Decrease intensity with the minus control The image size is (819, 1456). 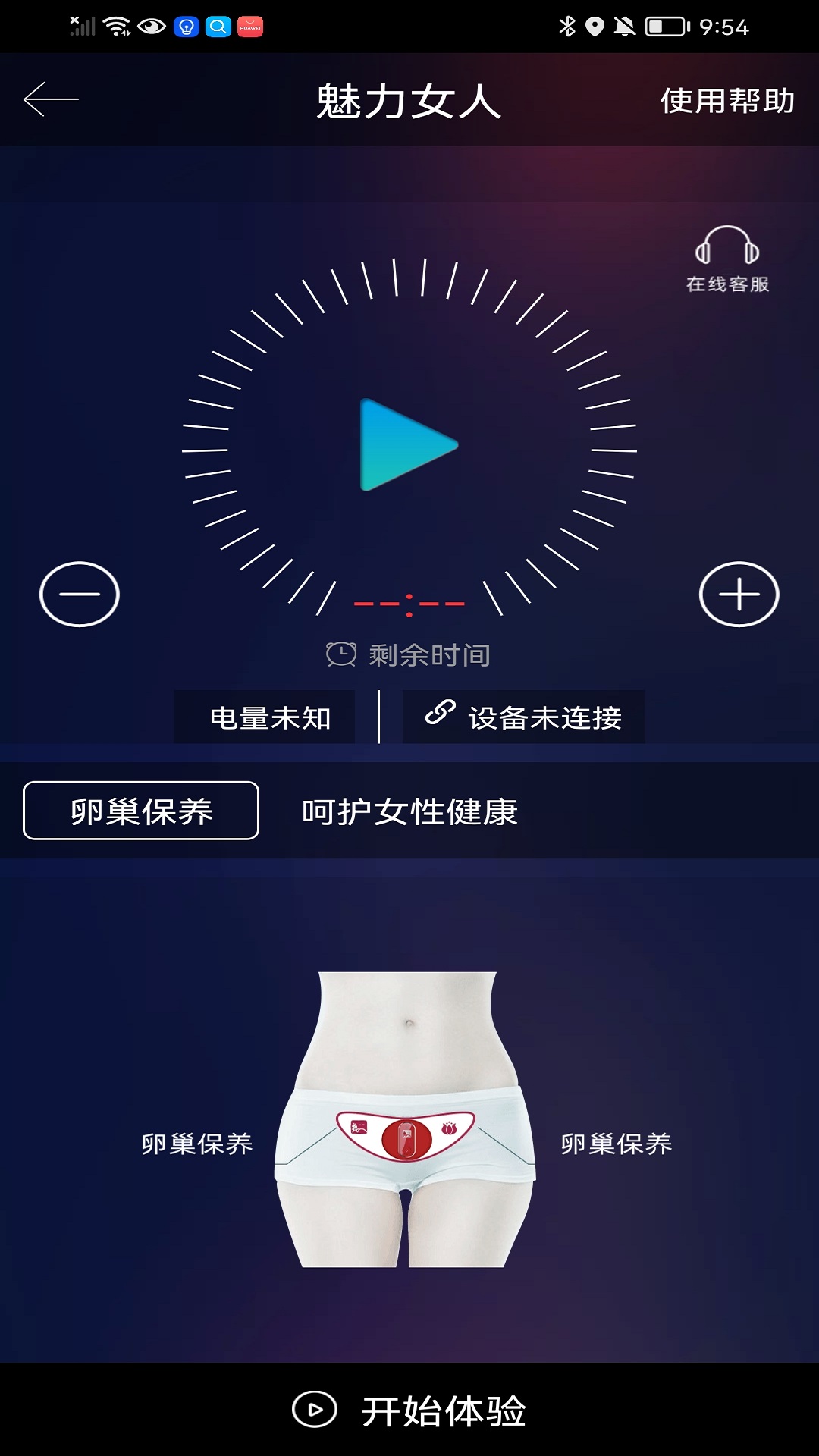(x=79, y=595)
